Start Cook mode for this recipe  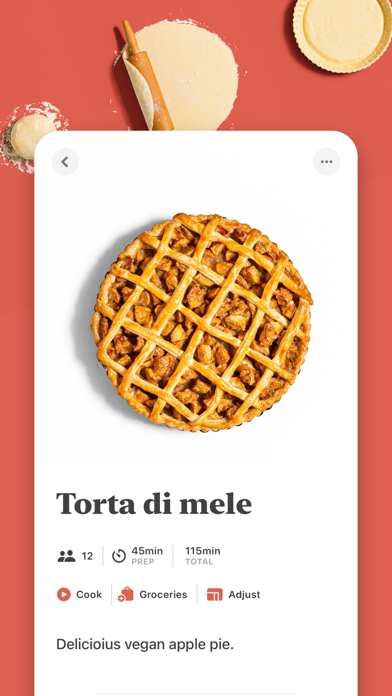pos(79,594)
